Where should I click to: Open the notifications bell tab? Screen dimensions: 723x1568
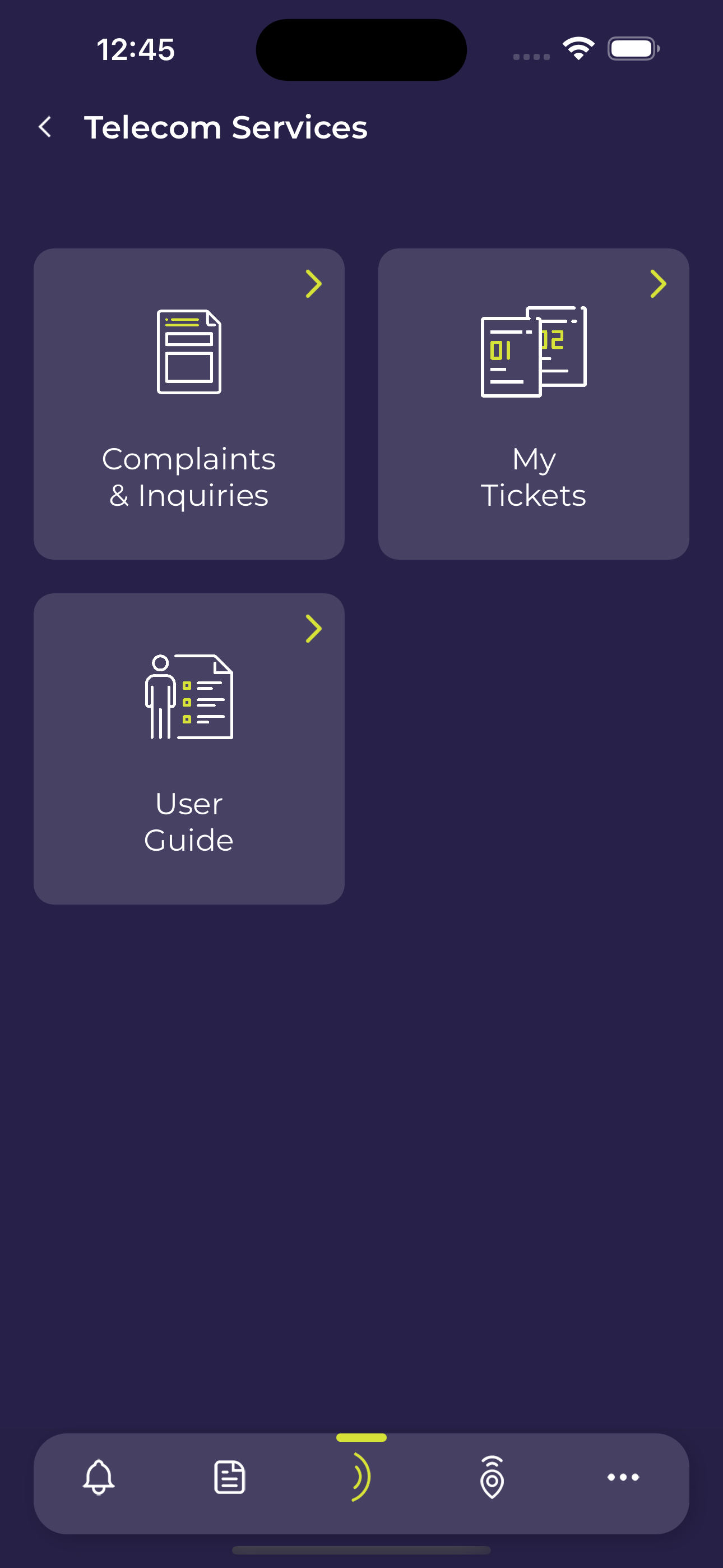(99, 1477)
